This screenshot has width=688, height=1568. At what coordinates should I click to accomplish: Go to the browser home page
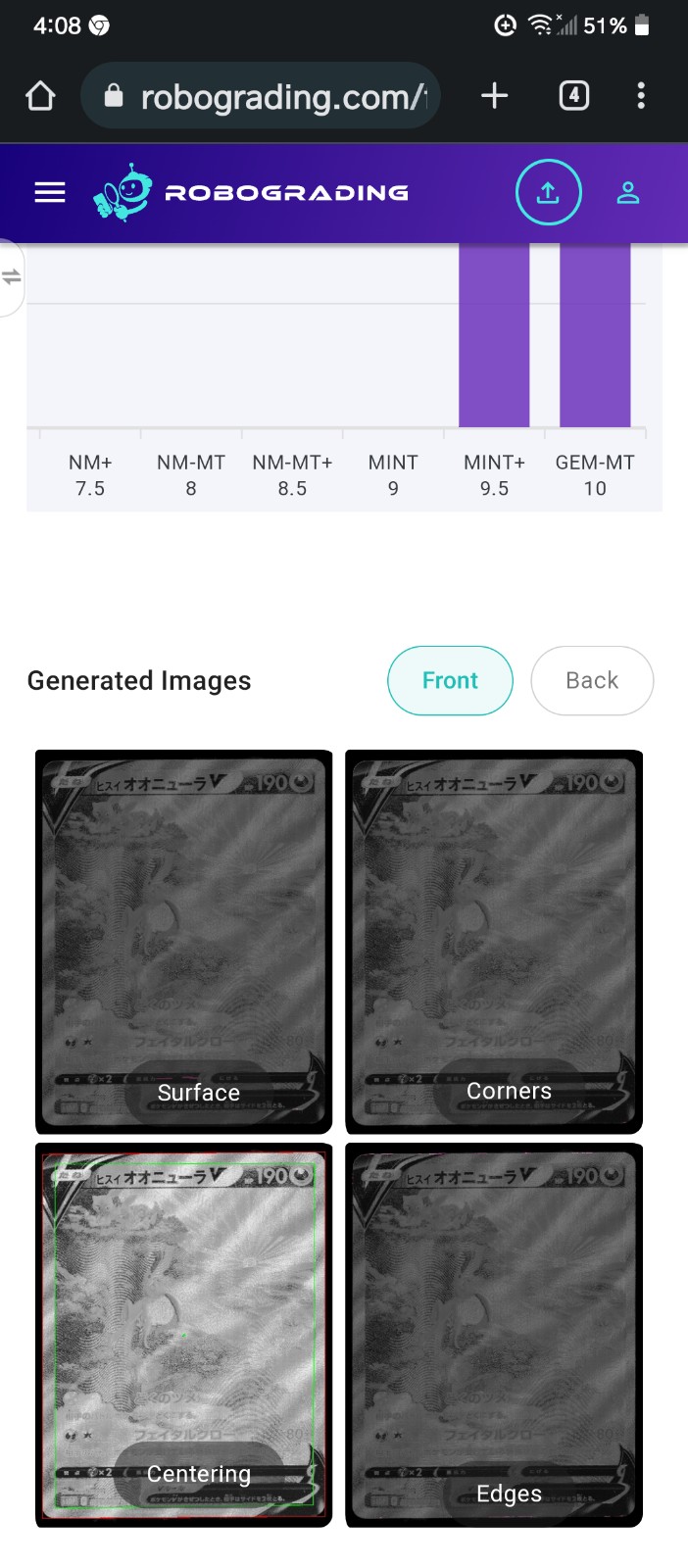tap(40, 96)
